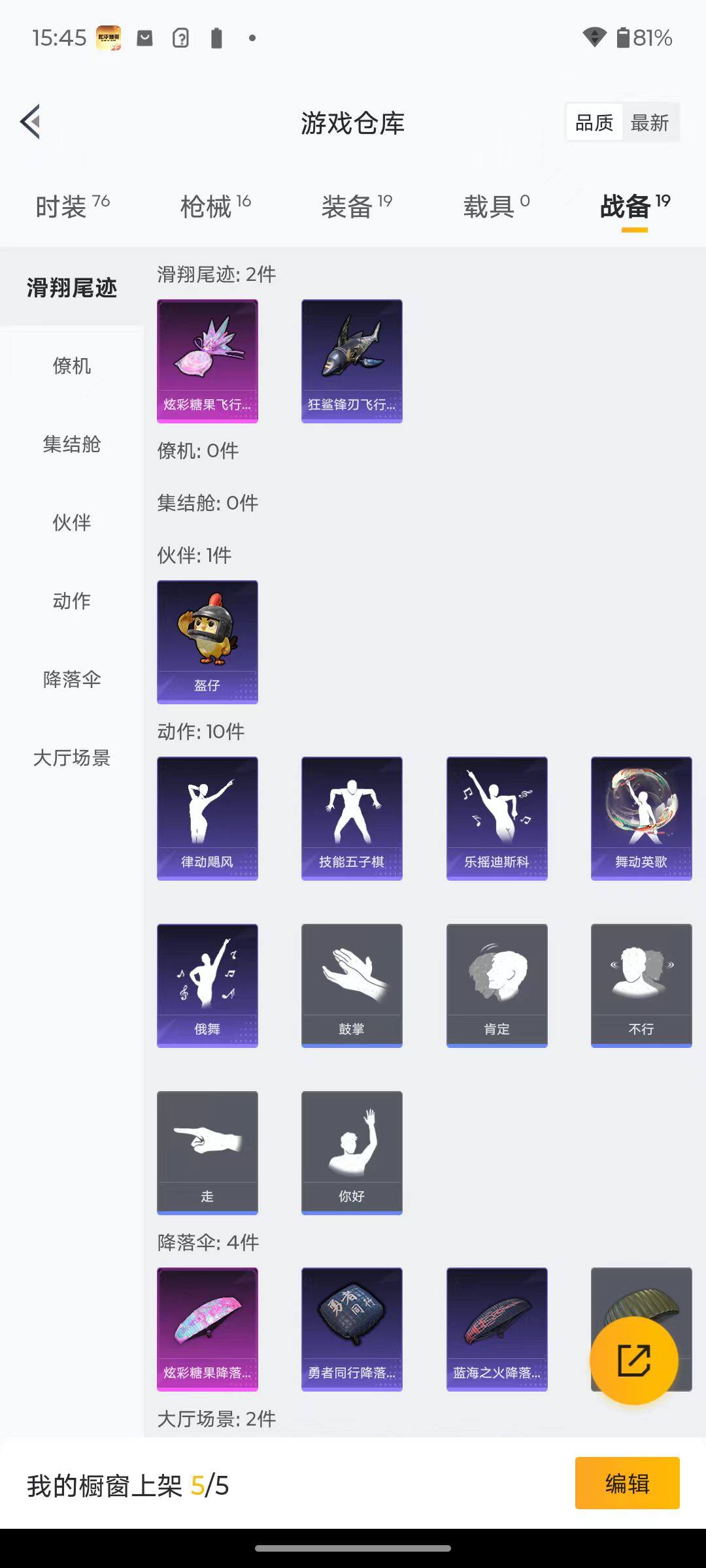Viewport: 706px width, 1568px height.
Task: Sort items by 最新
Action: coord(649,122)
